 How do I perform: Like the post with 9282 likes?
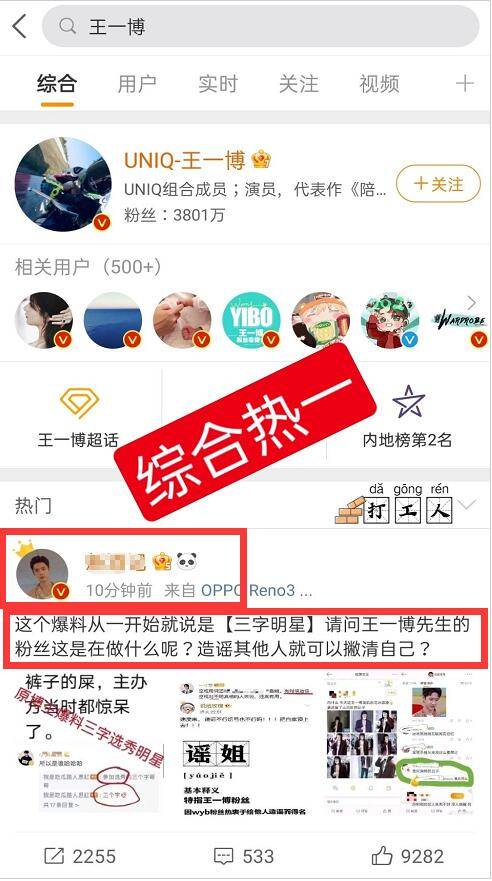pos(408,856)
